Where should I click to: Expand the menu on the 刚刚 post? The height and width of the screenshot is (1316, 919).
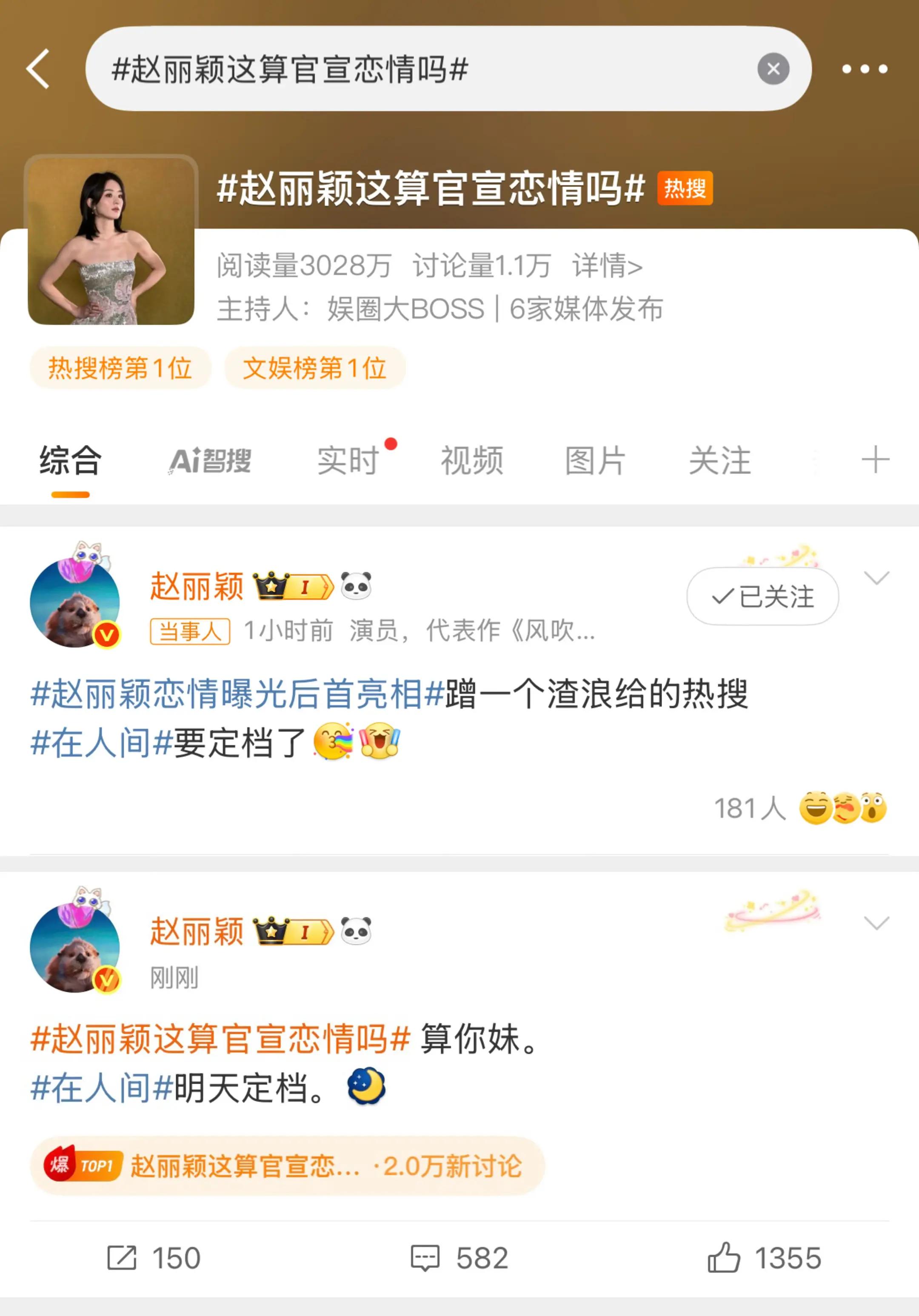coord(876,923)
